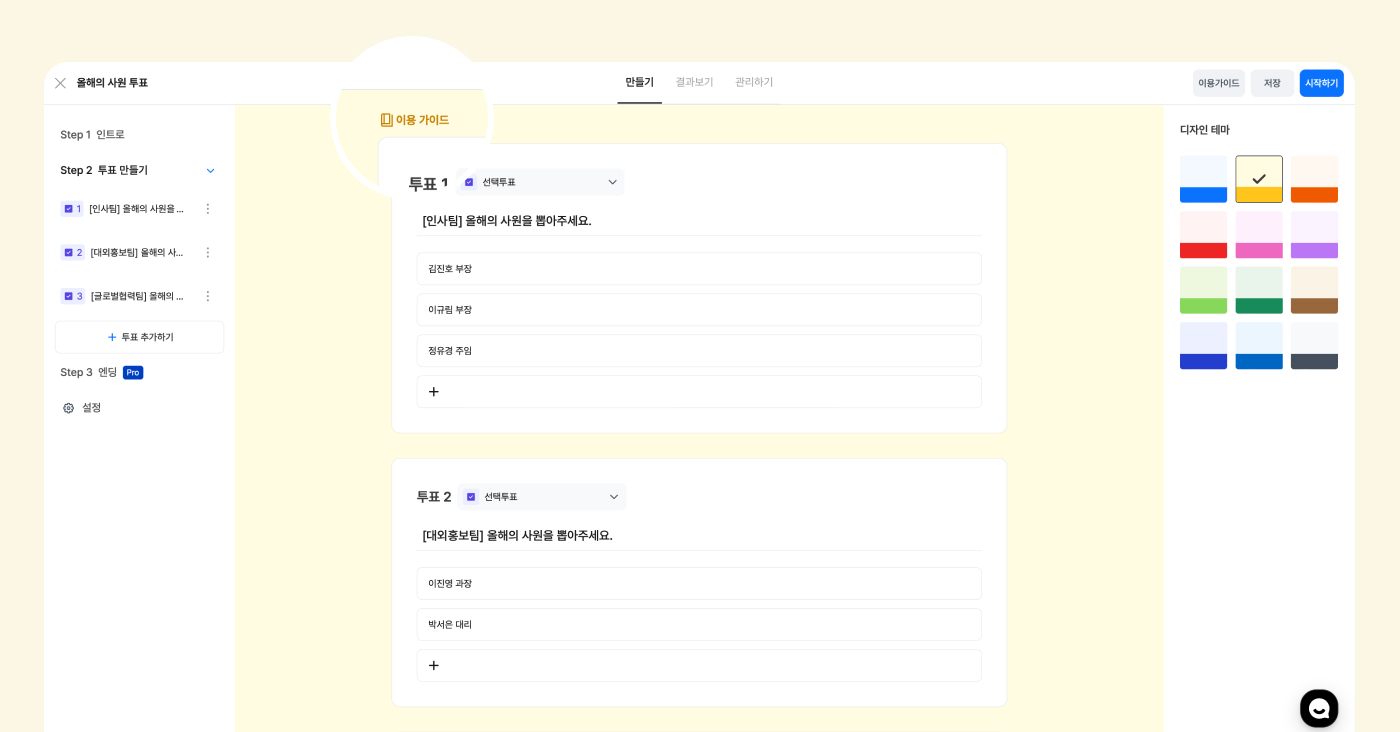
Task: Open Step 3 엔딩
Action: pyautogui.click(x=88, y=372)
